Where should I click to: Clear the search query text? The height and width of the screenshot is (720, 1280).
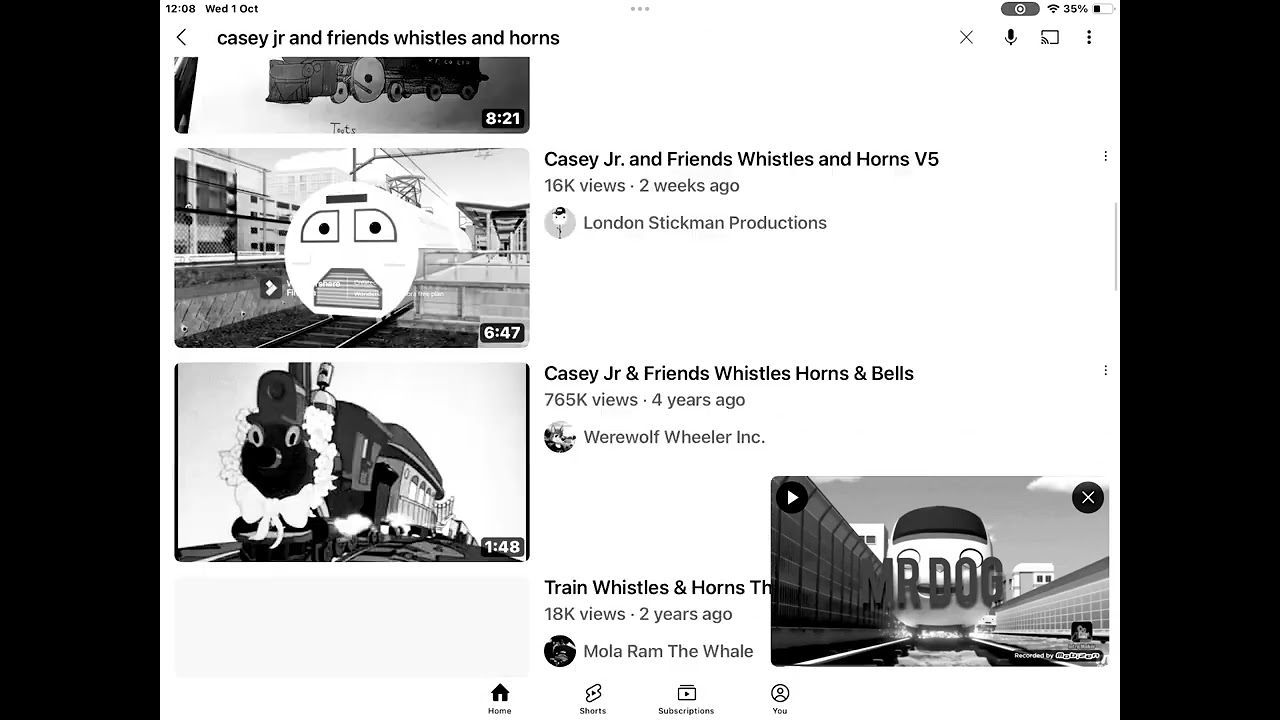(966, 38)
